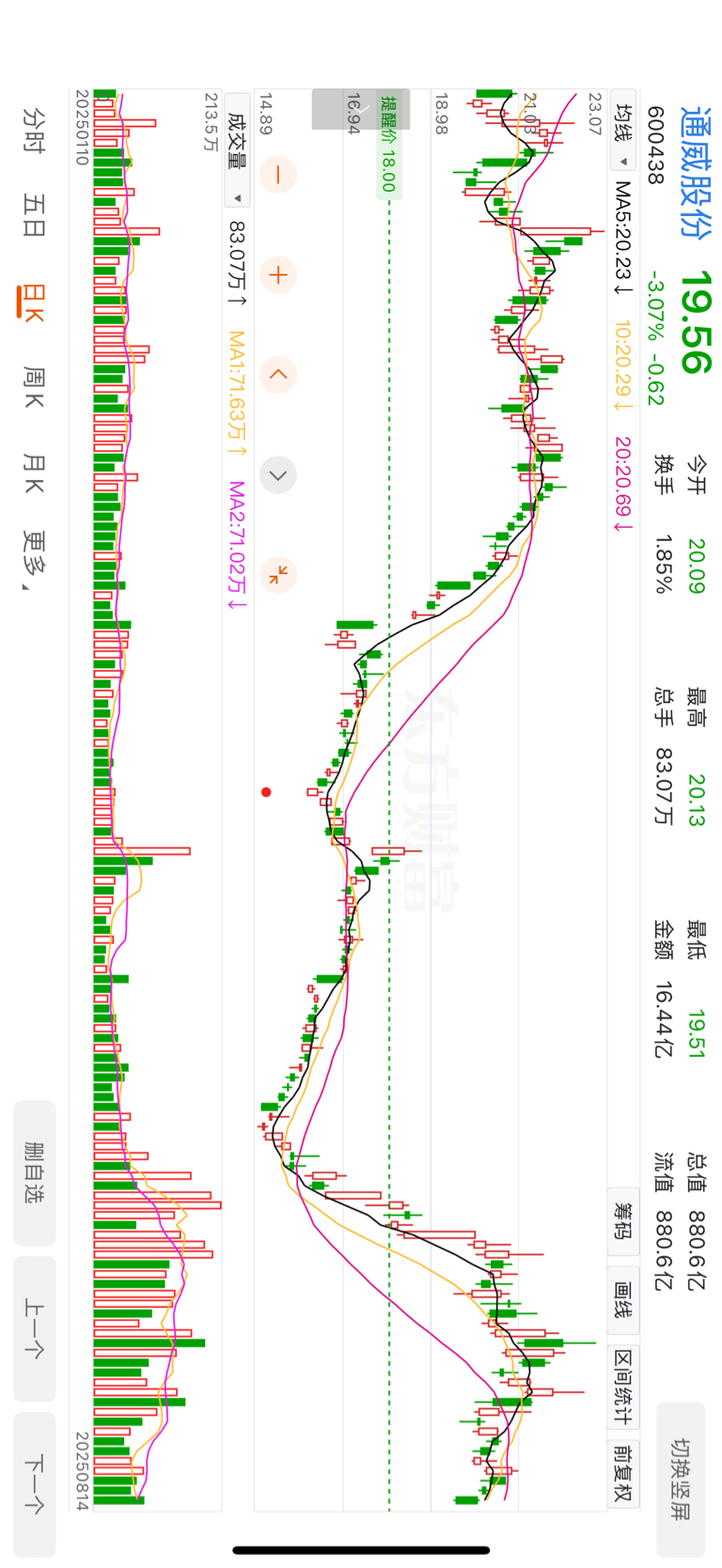Viewport: 722px width, 1568px height.
Task: Move the chart with the grey chevron-down button
Action: pos(277,474)
